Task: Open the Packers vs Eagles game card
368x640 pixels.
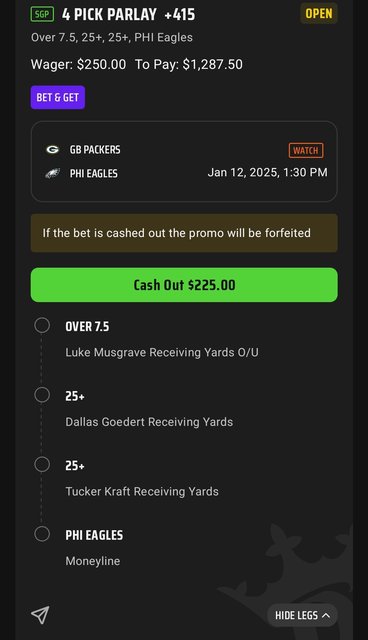Action: [184, 161]
